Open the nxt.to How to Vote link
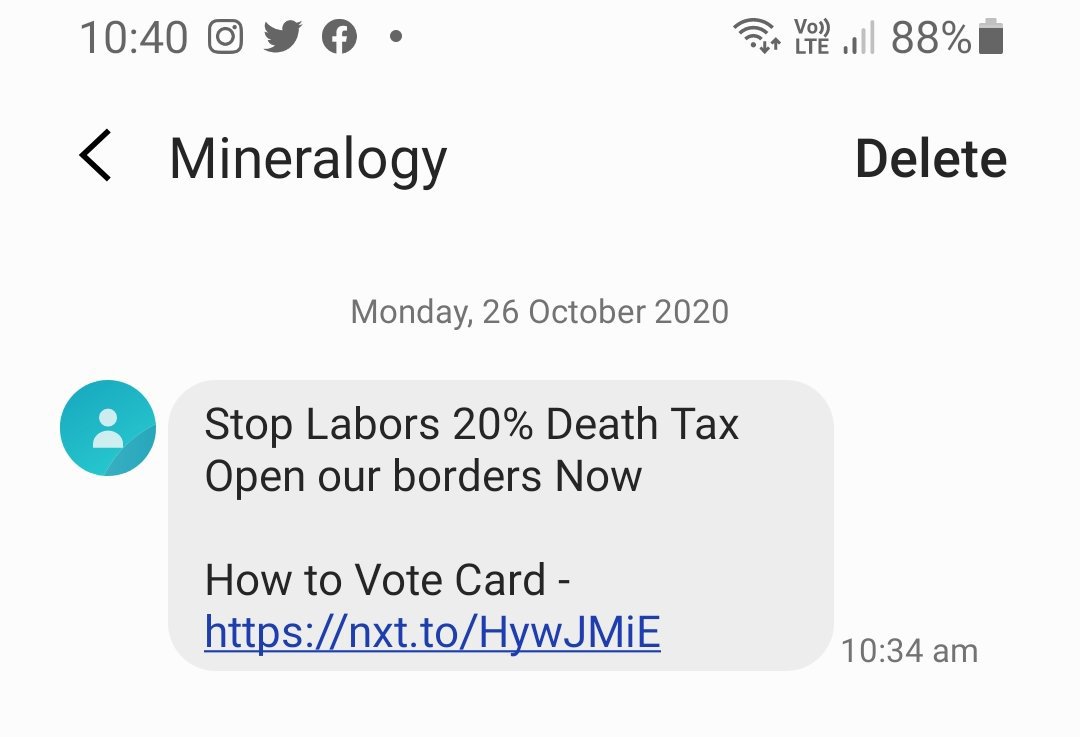The image size is (1080, 737). (x=432, y=632)
